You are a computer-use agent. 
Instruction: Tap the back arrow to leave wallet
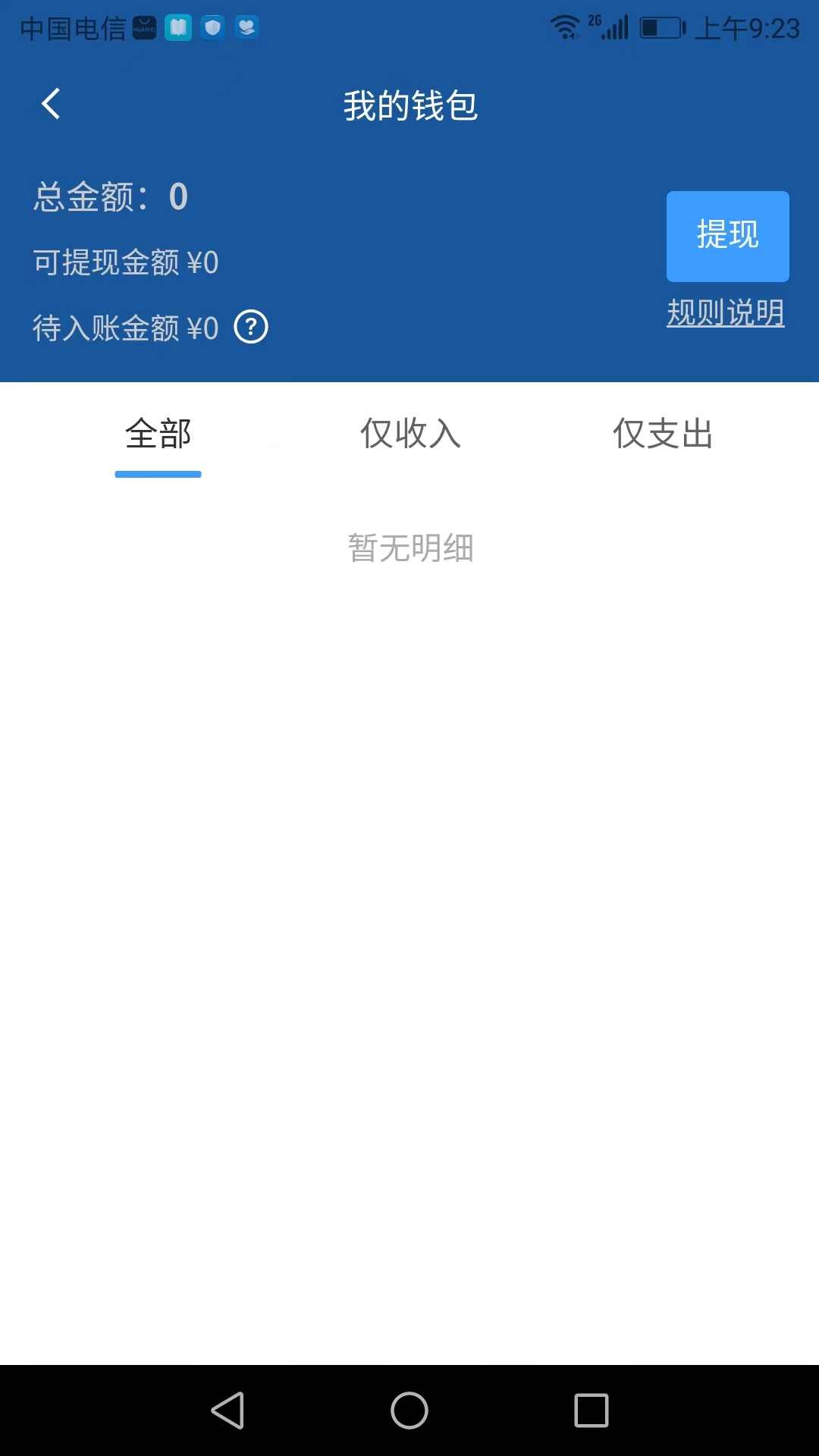pos(51,104)
